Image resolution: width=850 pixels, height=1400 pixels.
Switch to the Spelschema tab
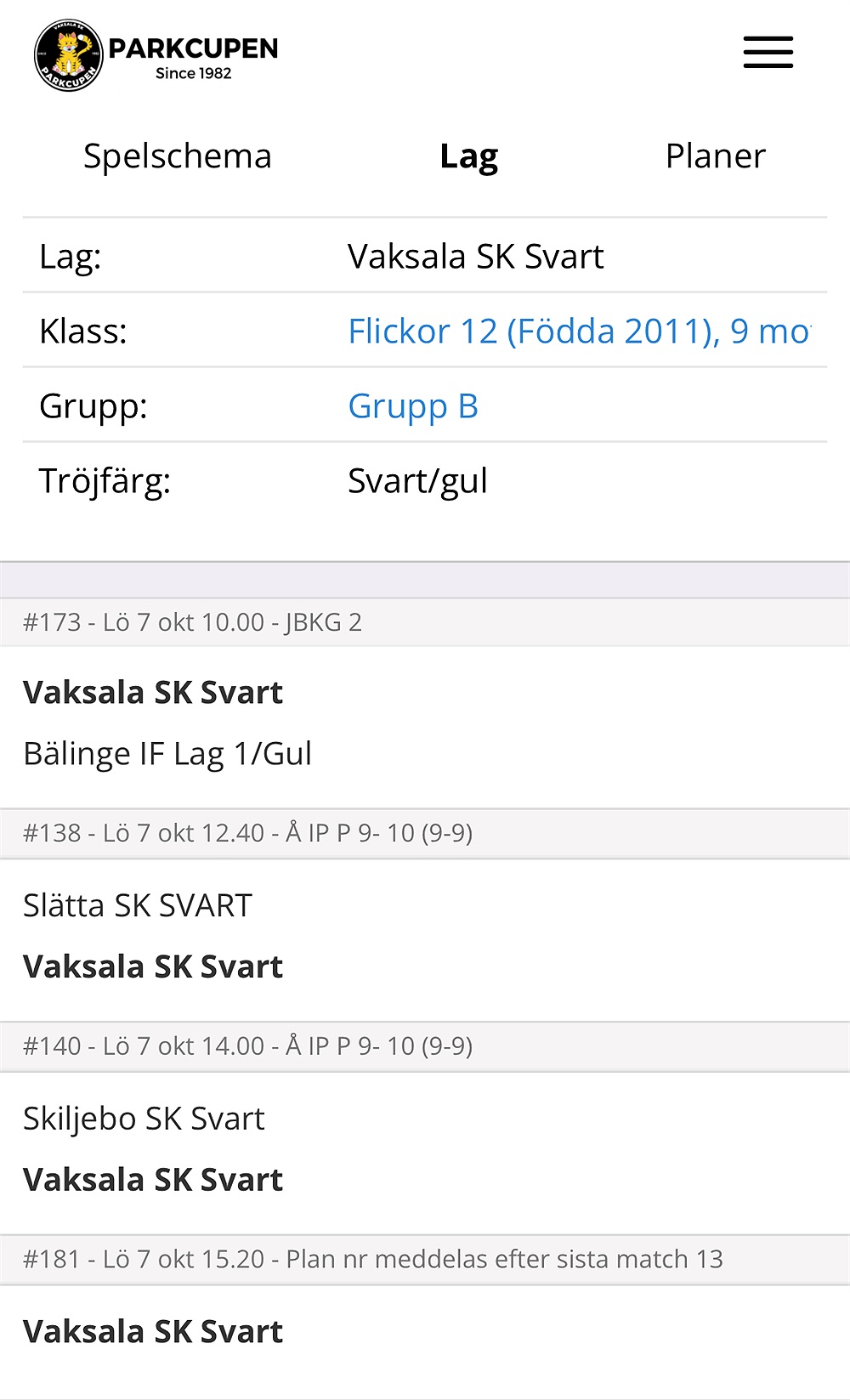178,156
